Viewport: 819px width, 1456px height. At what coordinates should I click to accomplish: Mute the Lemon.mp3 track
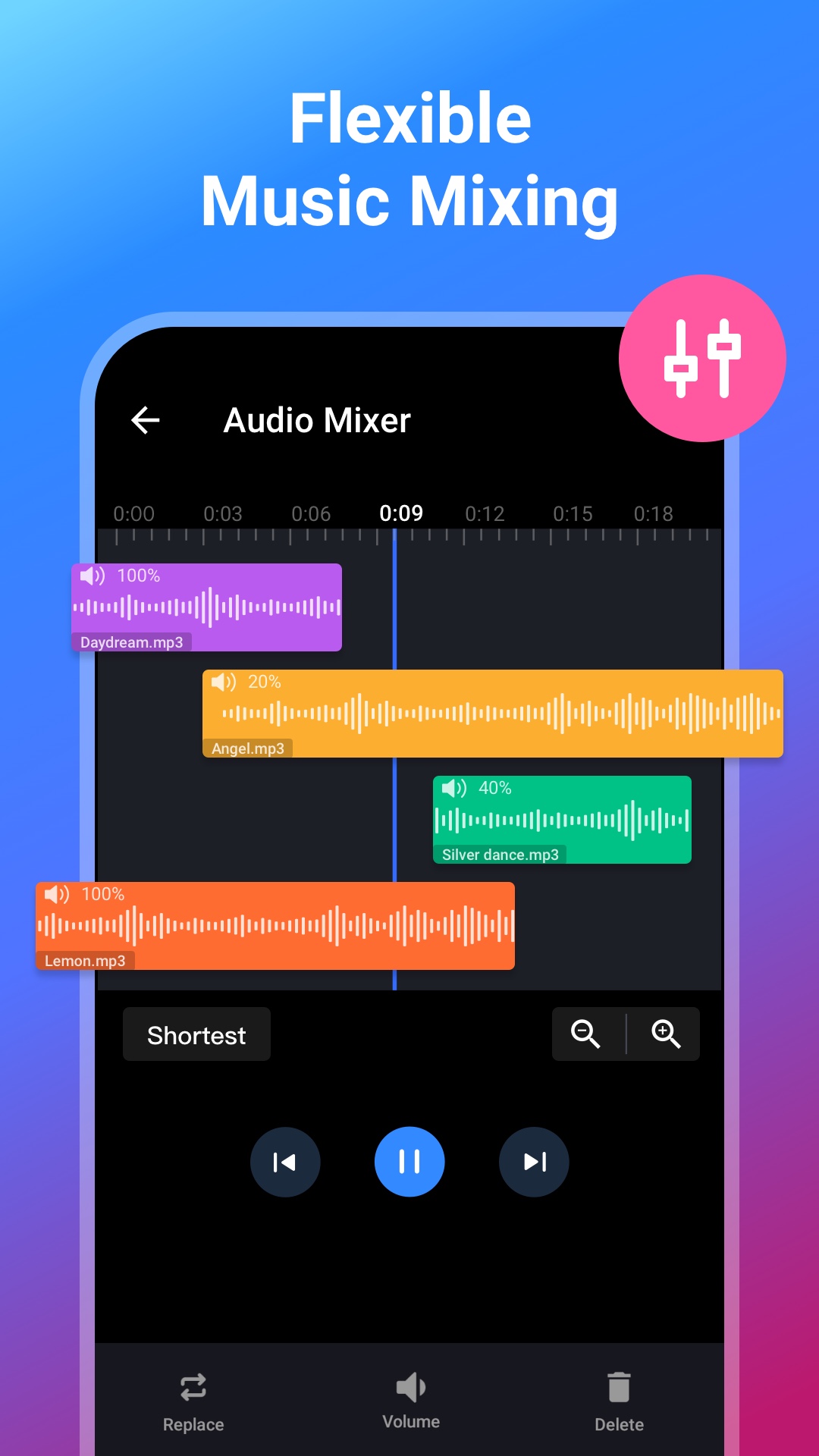pyautogui.click(x=58, y=894)
